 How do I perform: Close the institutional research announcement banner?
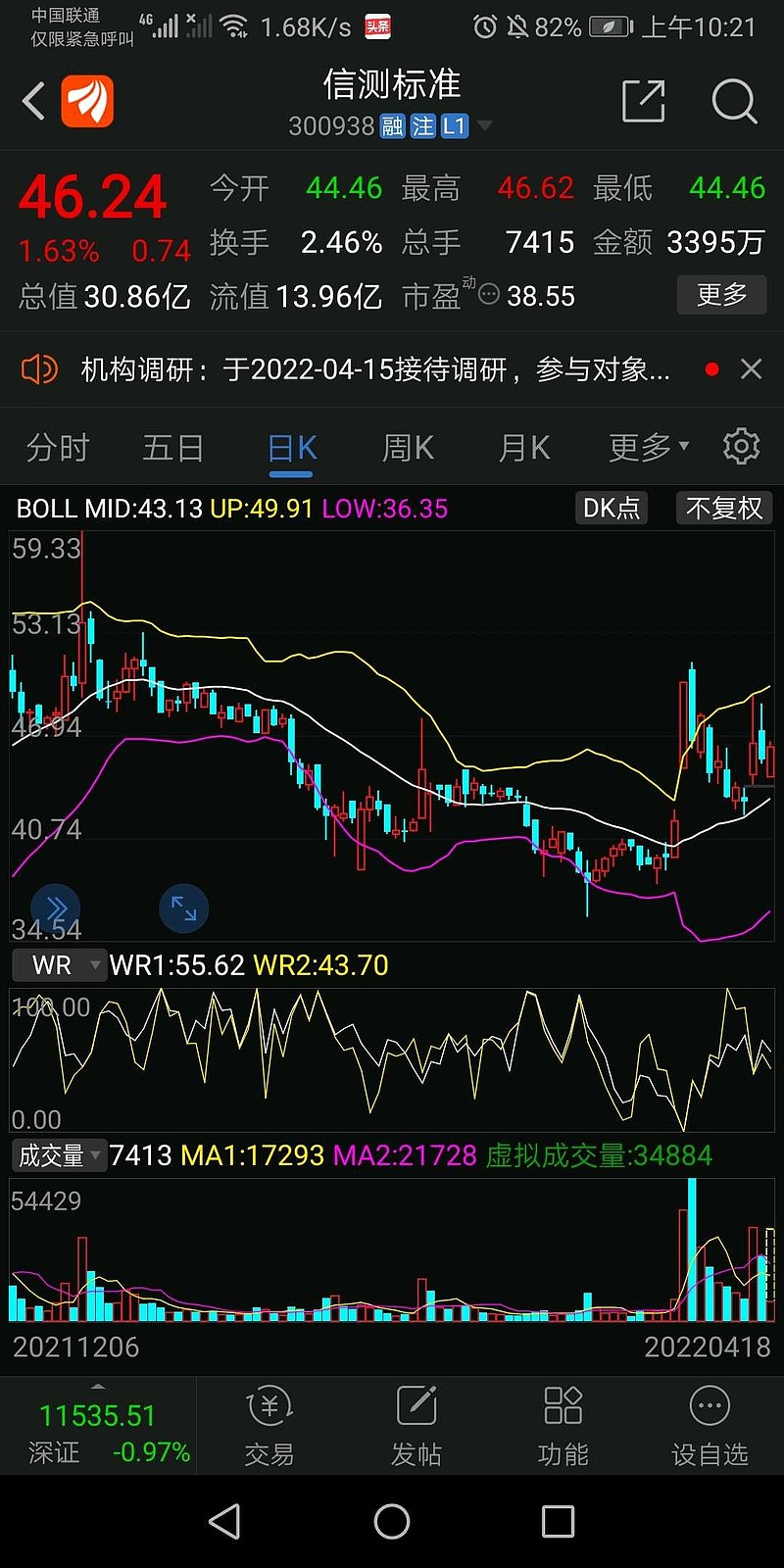(751, 369)
